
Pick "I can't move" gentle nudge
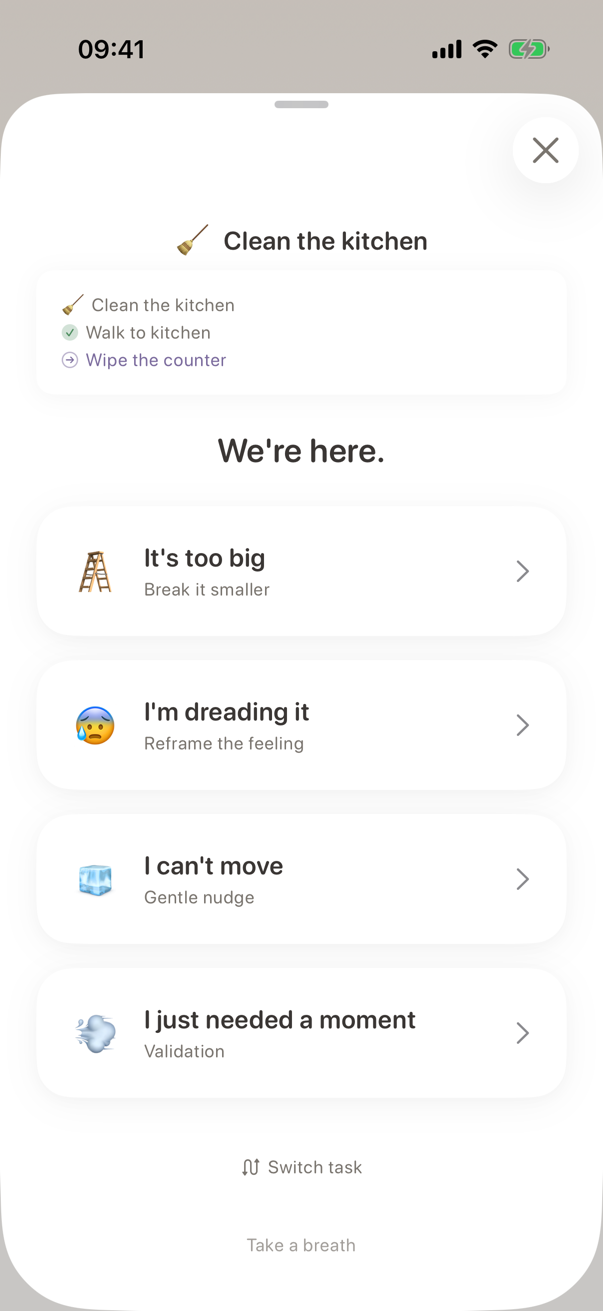[x=301, y=879]
